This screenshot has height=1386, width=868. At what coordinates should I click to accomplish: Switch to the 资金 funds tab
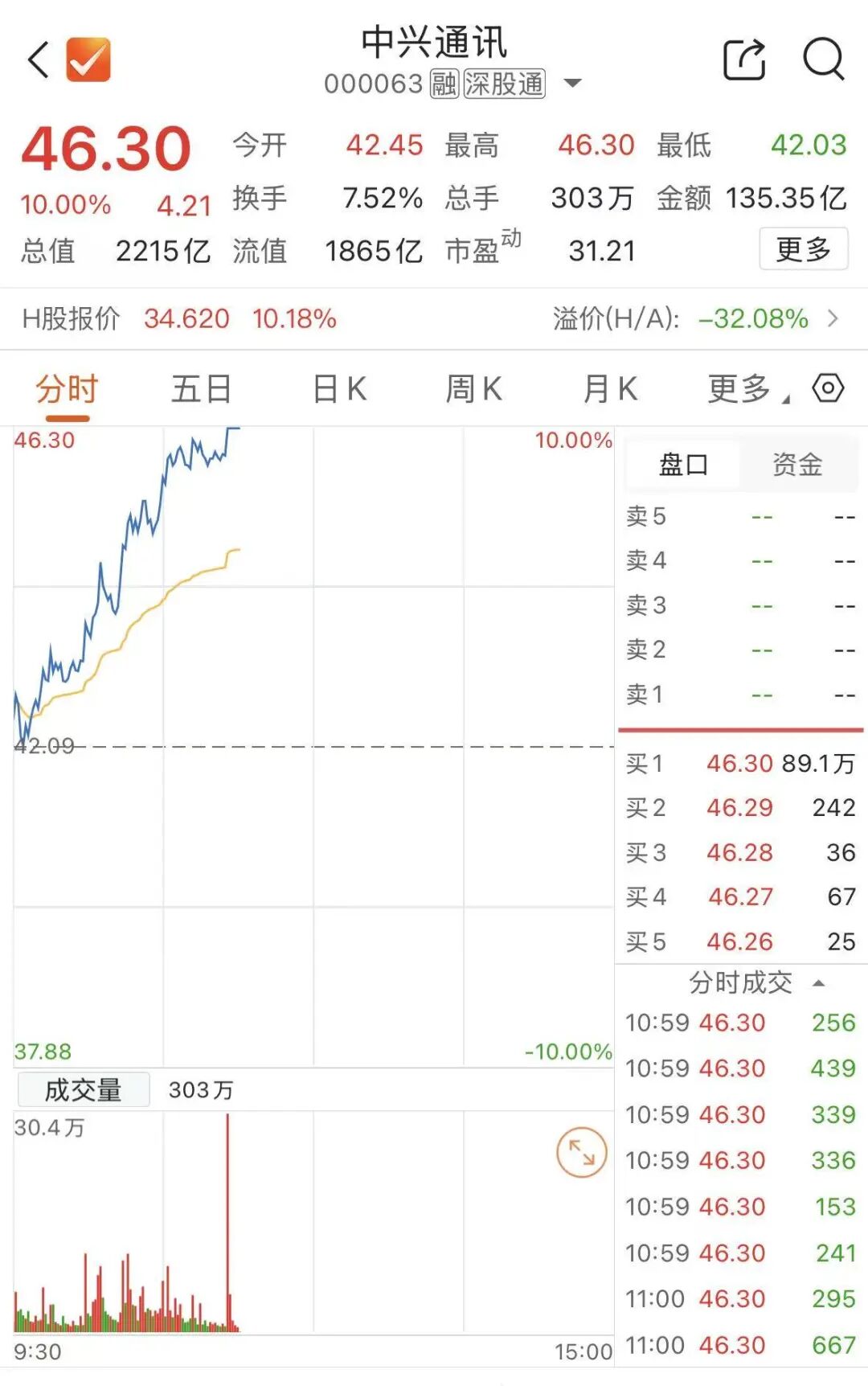[x=798, y=465]
